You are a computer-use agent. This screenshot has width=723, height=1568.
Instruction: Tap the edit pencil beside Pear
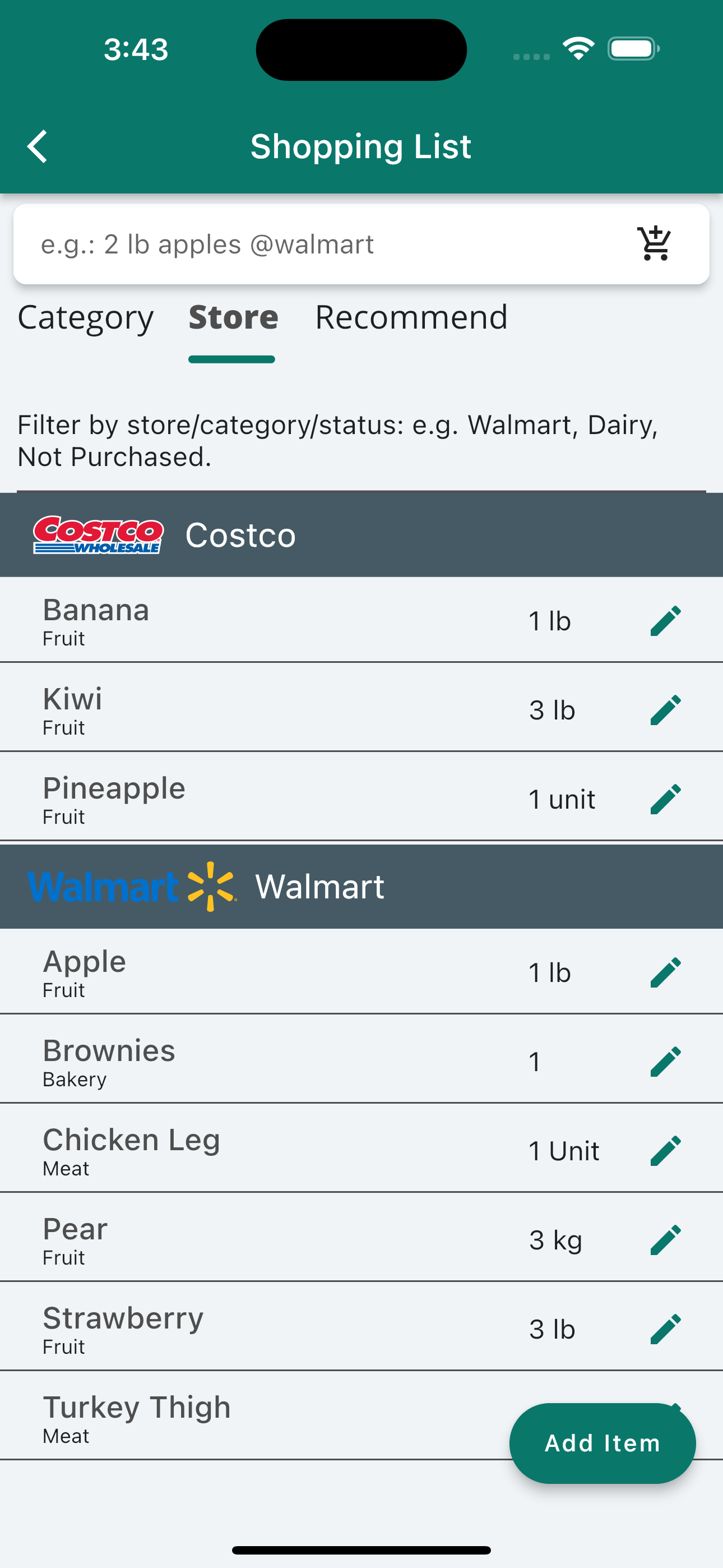tap(665, 1240)
